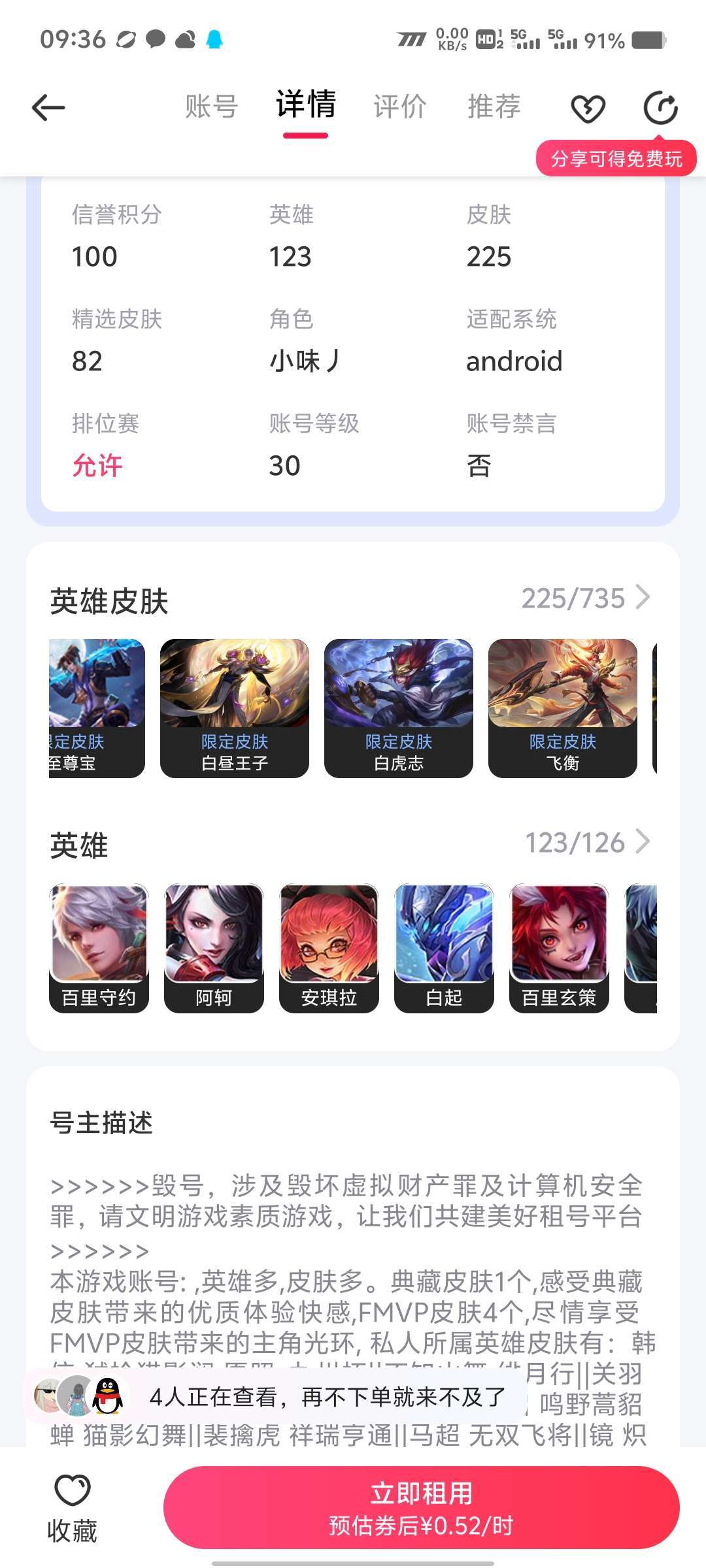The height and width of the screenshot is (1568, 706).
Task: Go back using the top-left arrow
Action: [48, 107]
